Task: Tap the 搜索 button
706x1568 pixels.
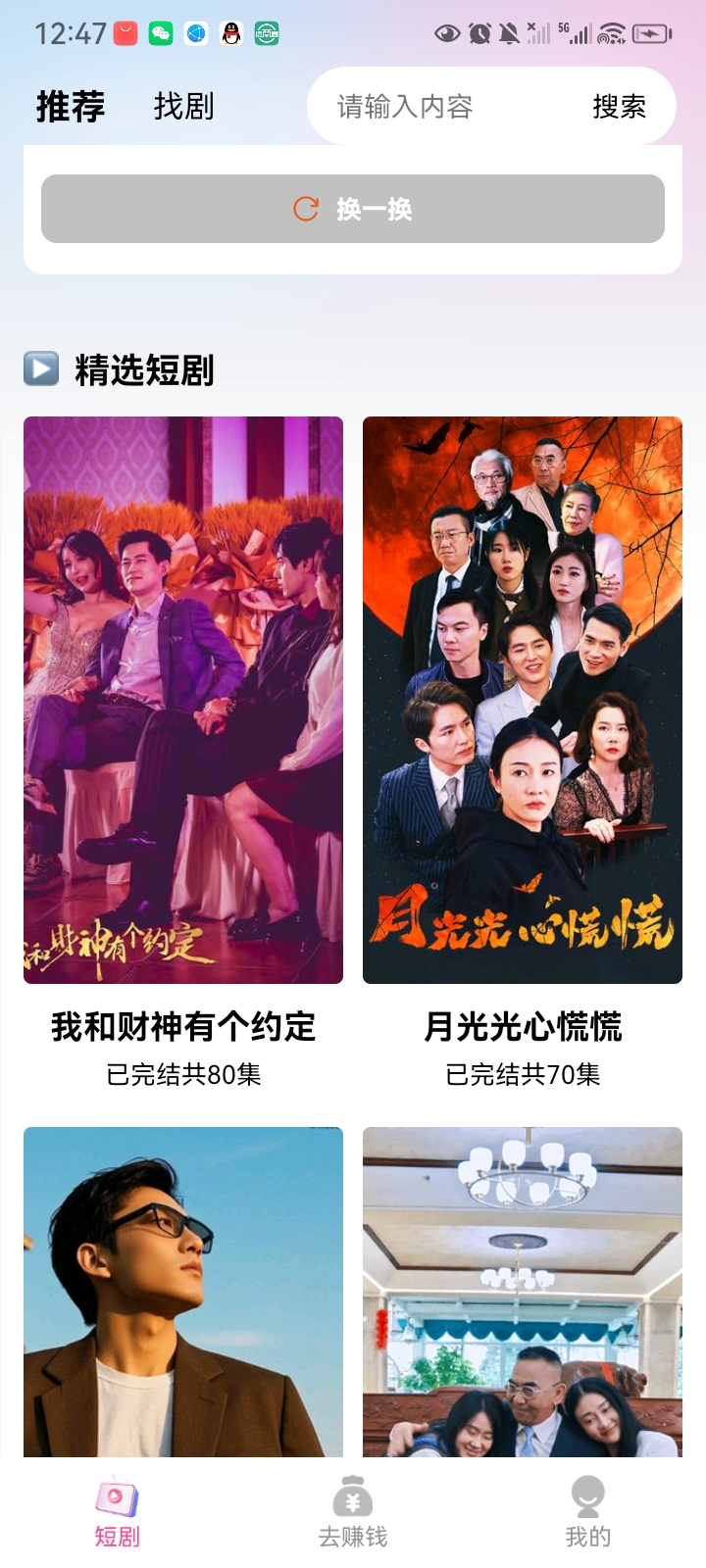Action: tap(619, 106)
